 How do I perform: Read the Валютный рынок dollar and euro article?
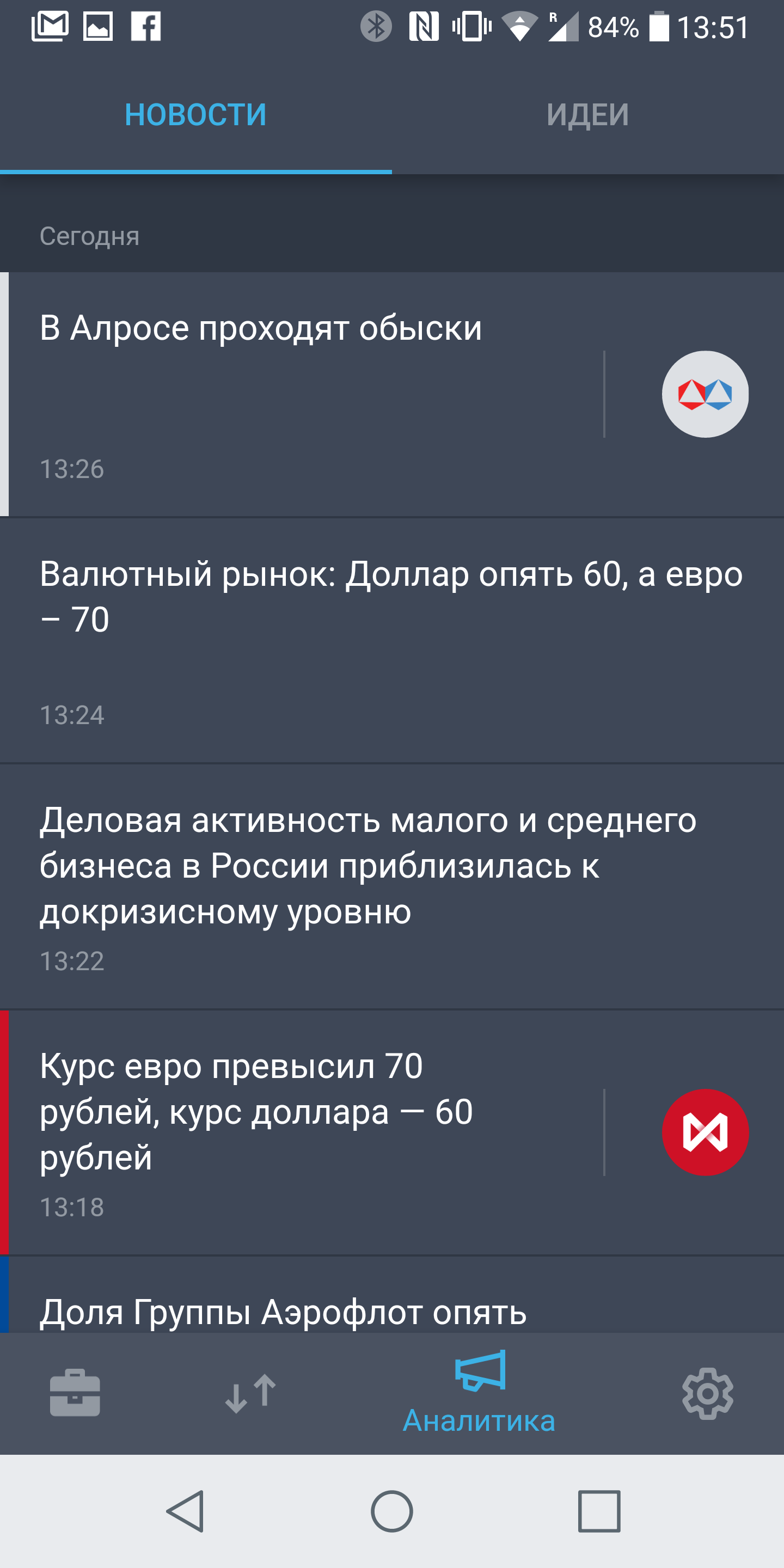click(x=392, y=640)
